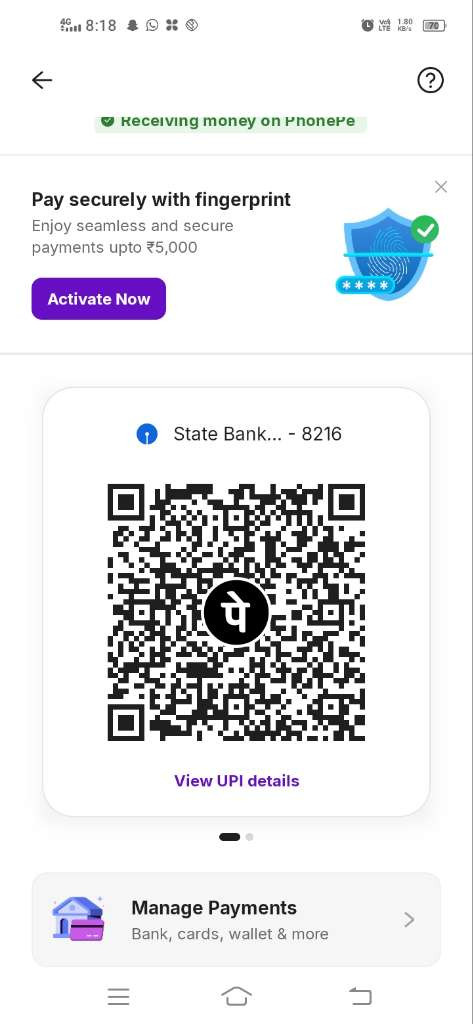Image resolution: width=473 pixels, height=1024 pixels.
Task: Dismiss the fingerprint payment banner
Action: 441,187
